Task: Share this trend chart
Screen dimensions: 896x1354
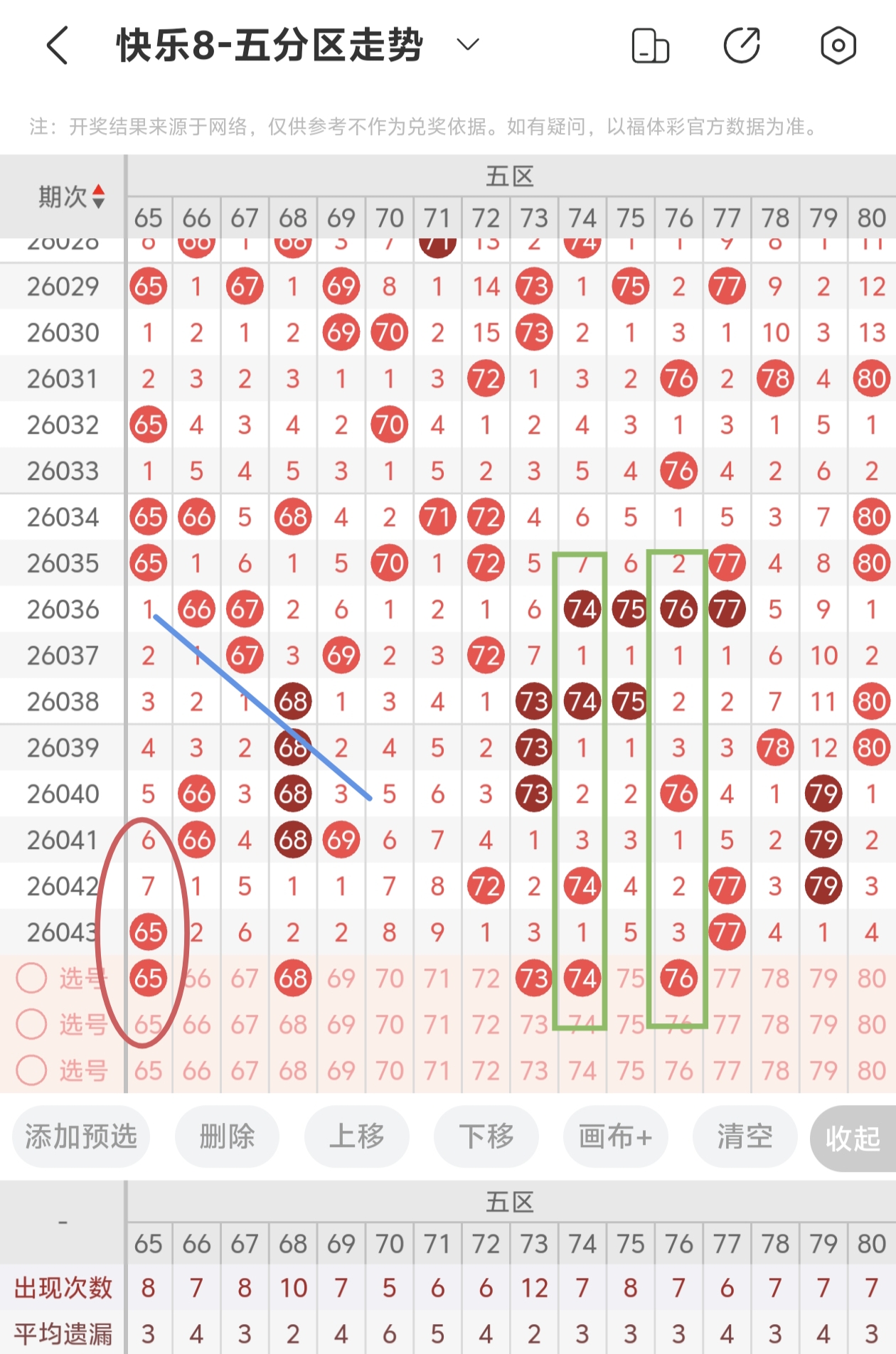Action: 742,46
